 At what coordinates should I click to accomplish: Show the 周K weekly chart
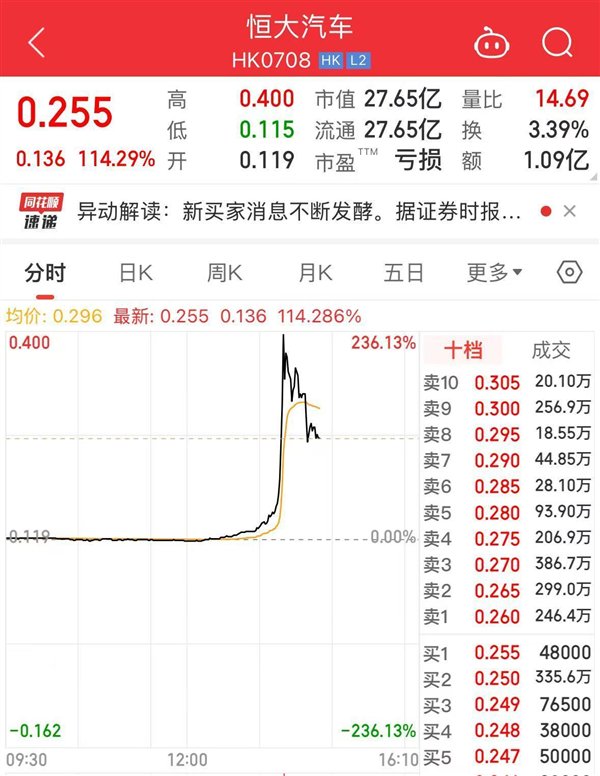coord(224,272)
